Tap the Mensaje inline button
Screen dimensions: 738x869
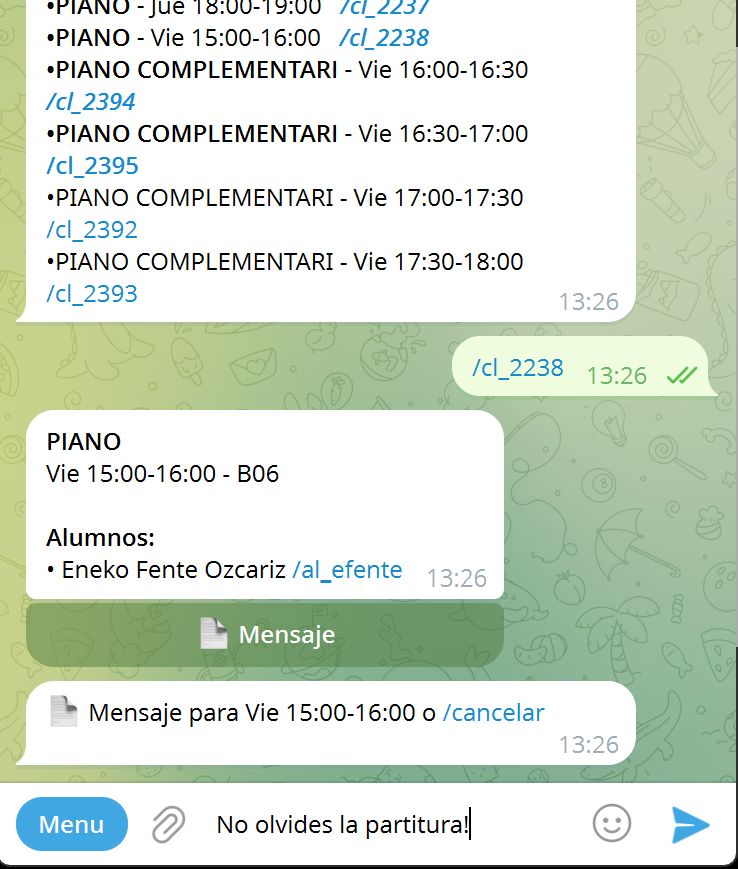pyautogui.click(x=265, y=635)
